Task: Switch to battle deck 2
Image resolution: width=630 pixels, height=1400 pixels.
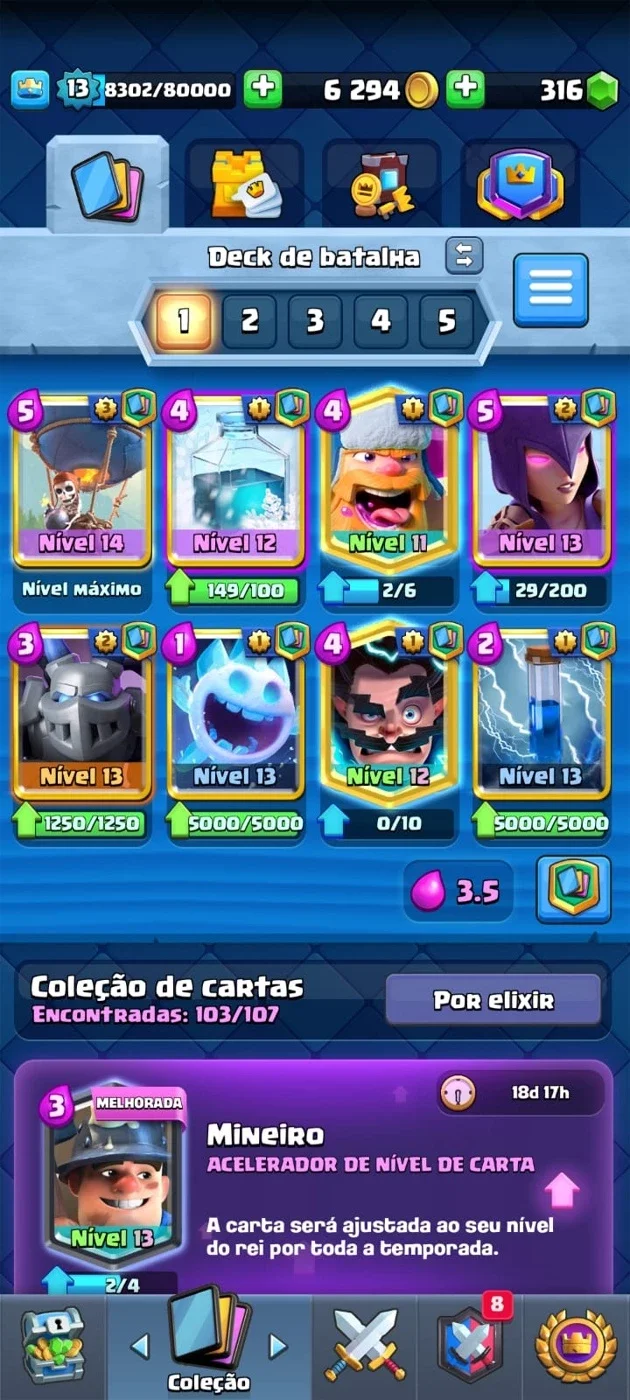Action: 250,321
